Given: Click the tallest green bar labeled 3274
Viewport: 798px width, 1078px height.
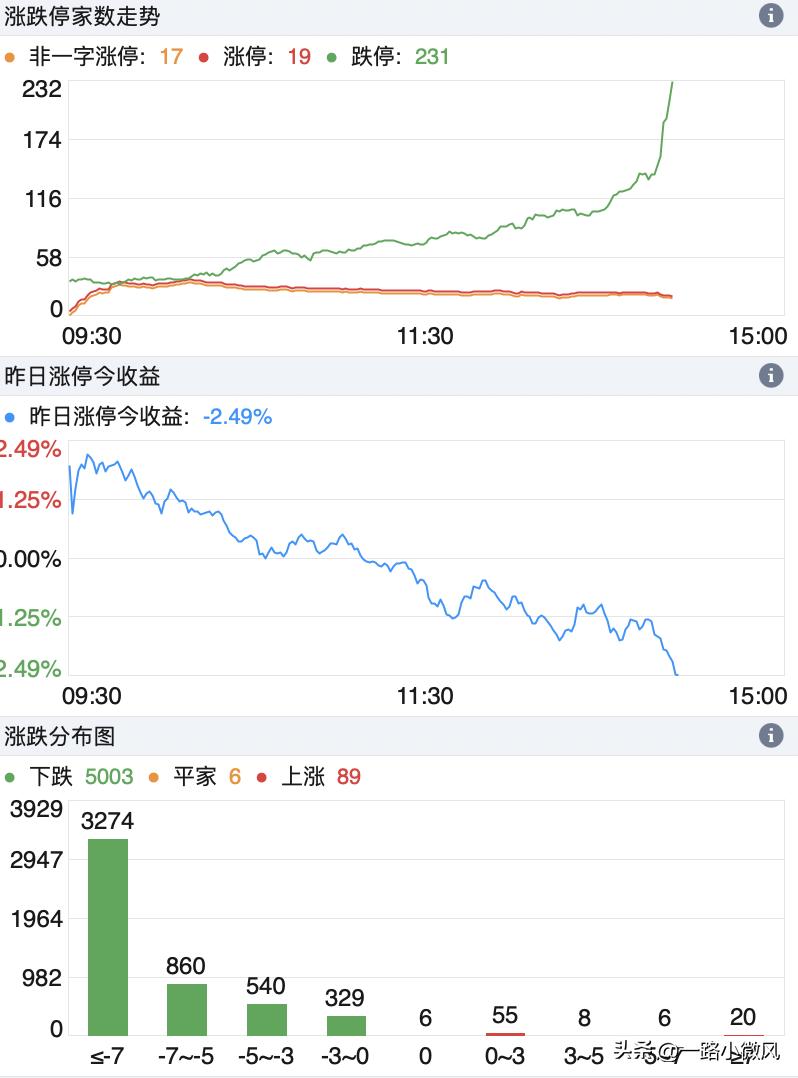Looking at the screenshot, I should [110, 935].
